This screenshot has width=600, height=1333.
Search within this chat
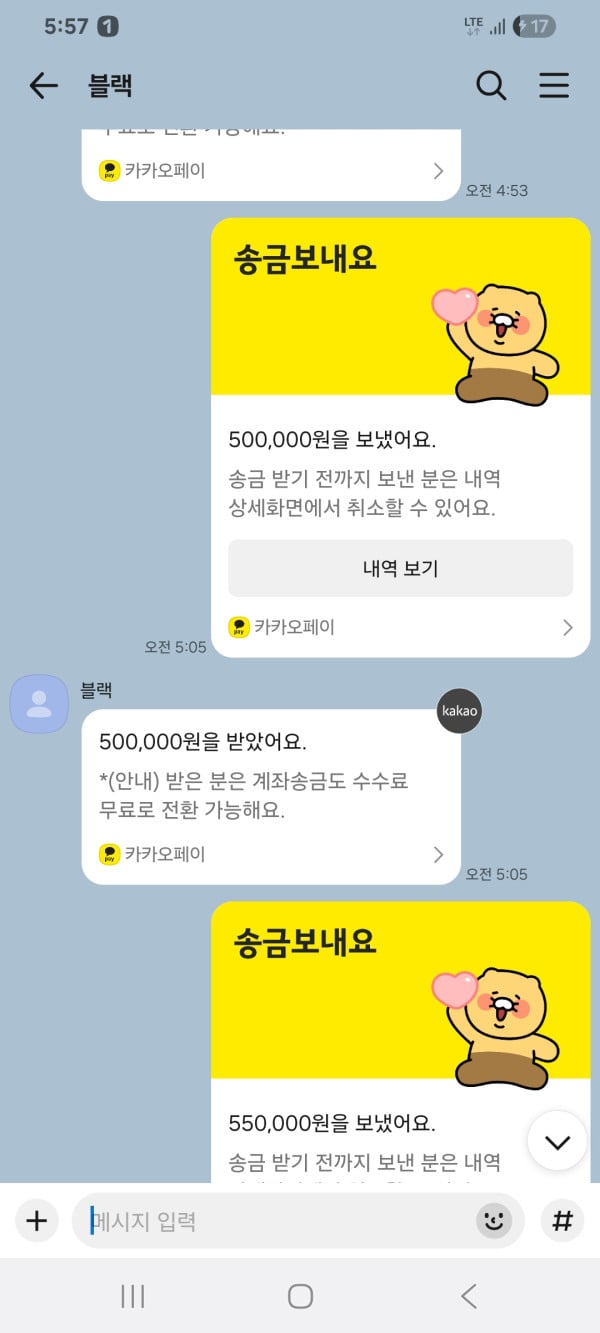491,86
